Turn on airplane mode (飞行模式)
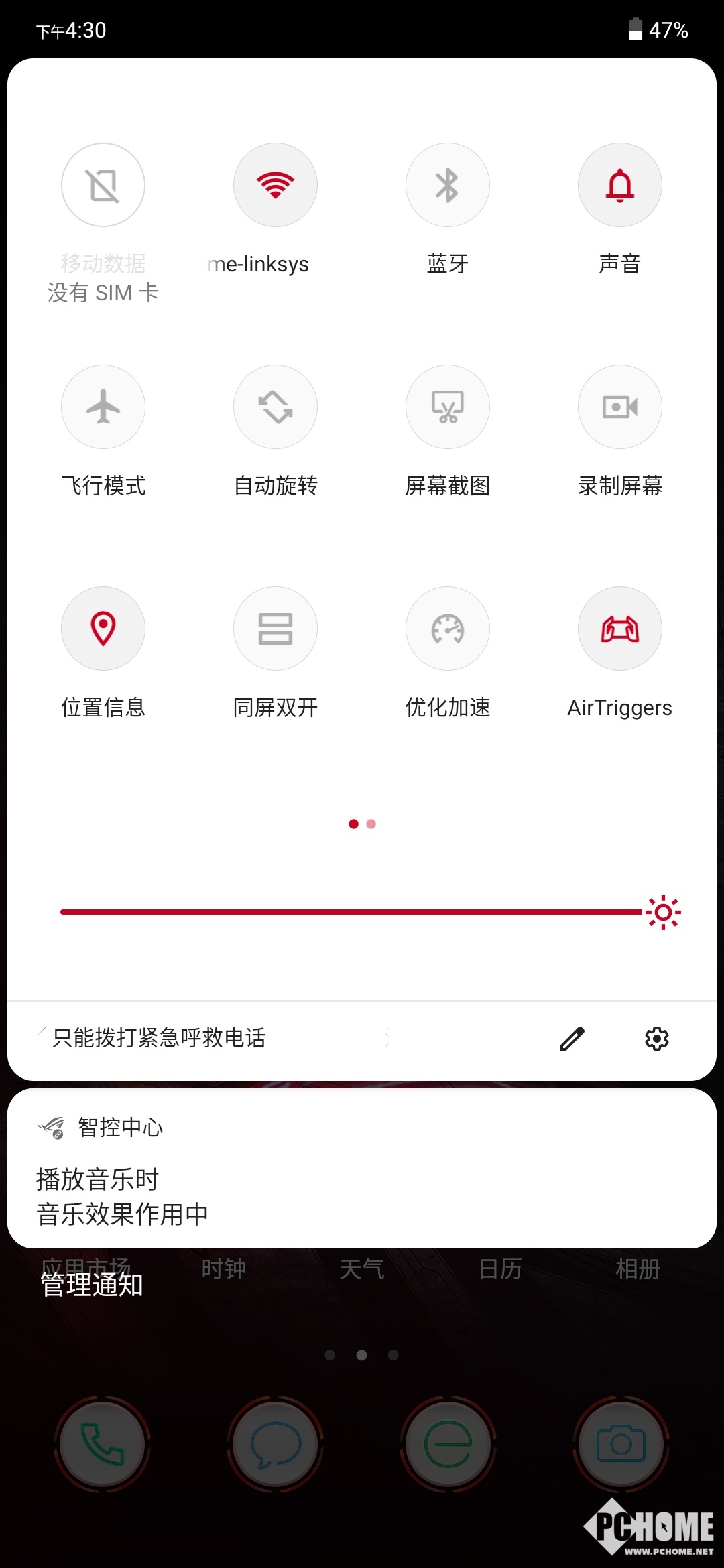The image size is (724, 1568). pos(103,407)
